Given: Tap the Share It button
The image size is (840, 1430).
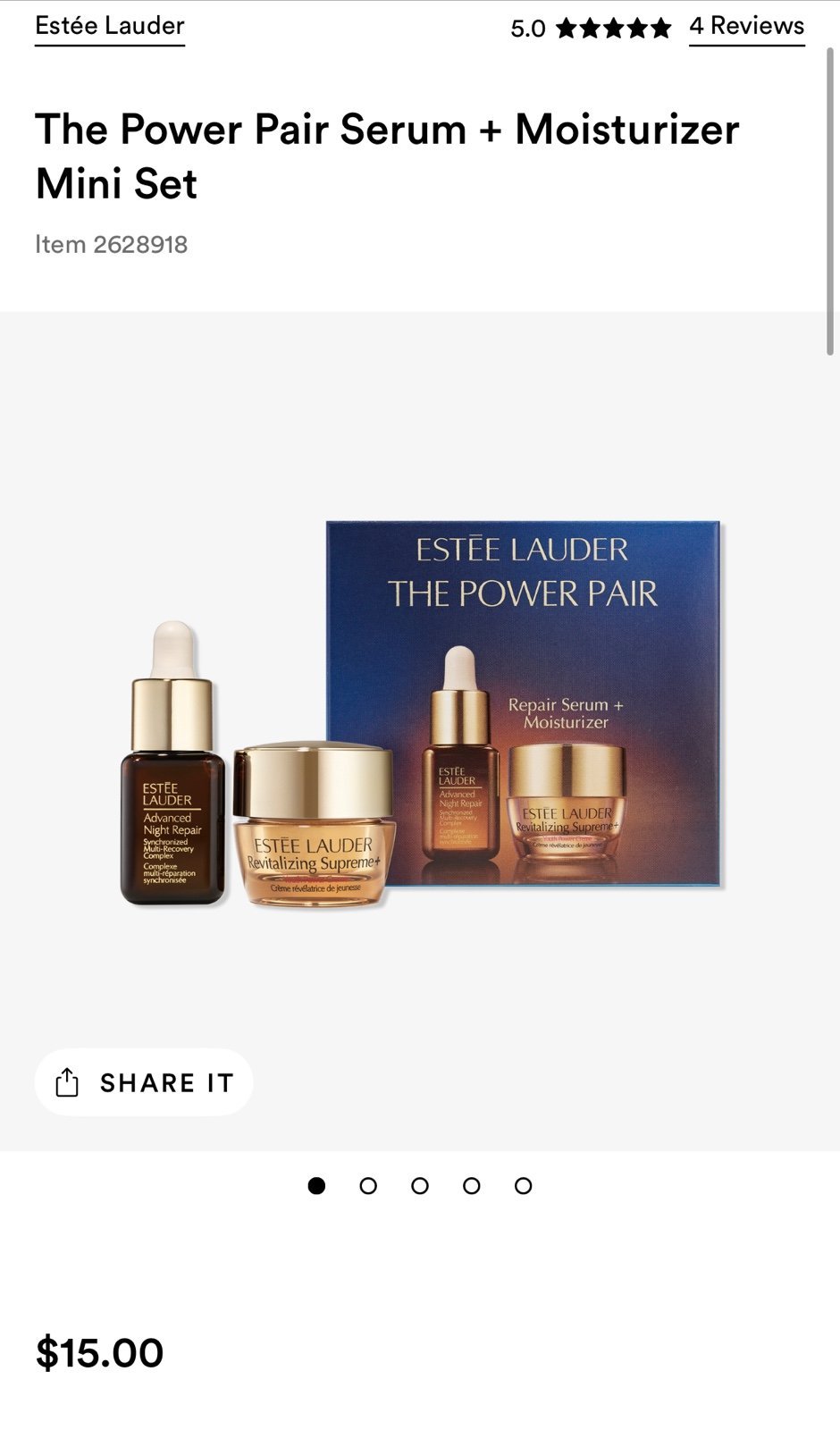Looking at the screenshot, I should 144,1082.
